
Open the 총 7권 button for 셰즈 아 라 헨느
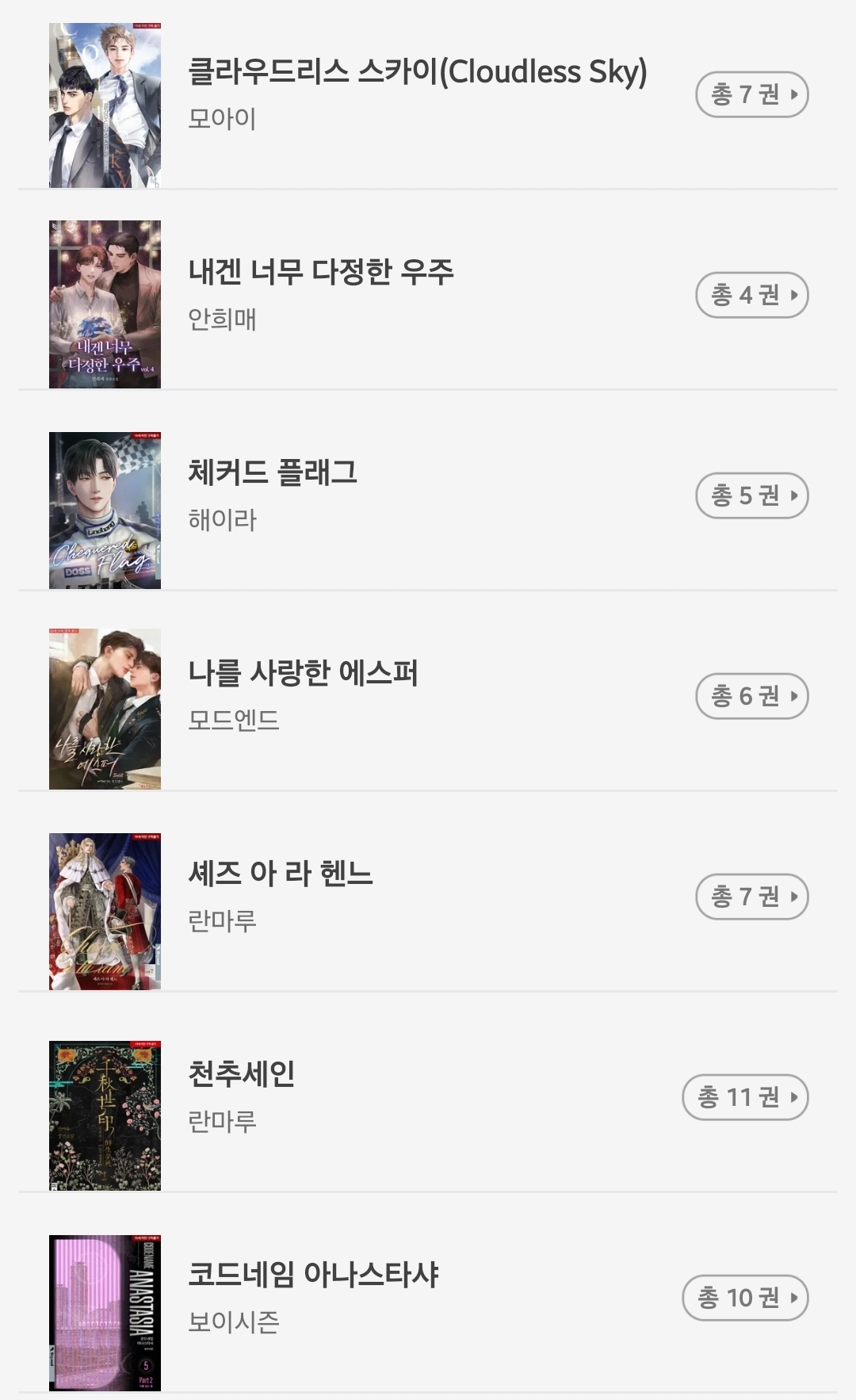(751, 897)
